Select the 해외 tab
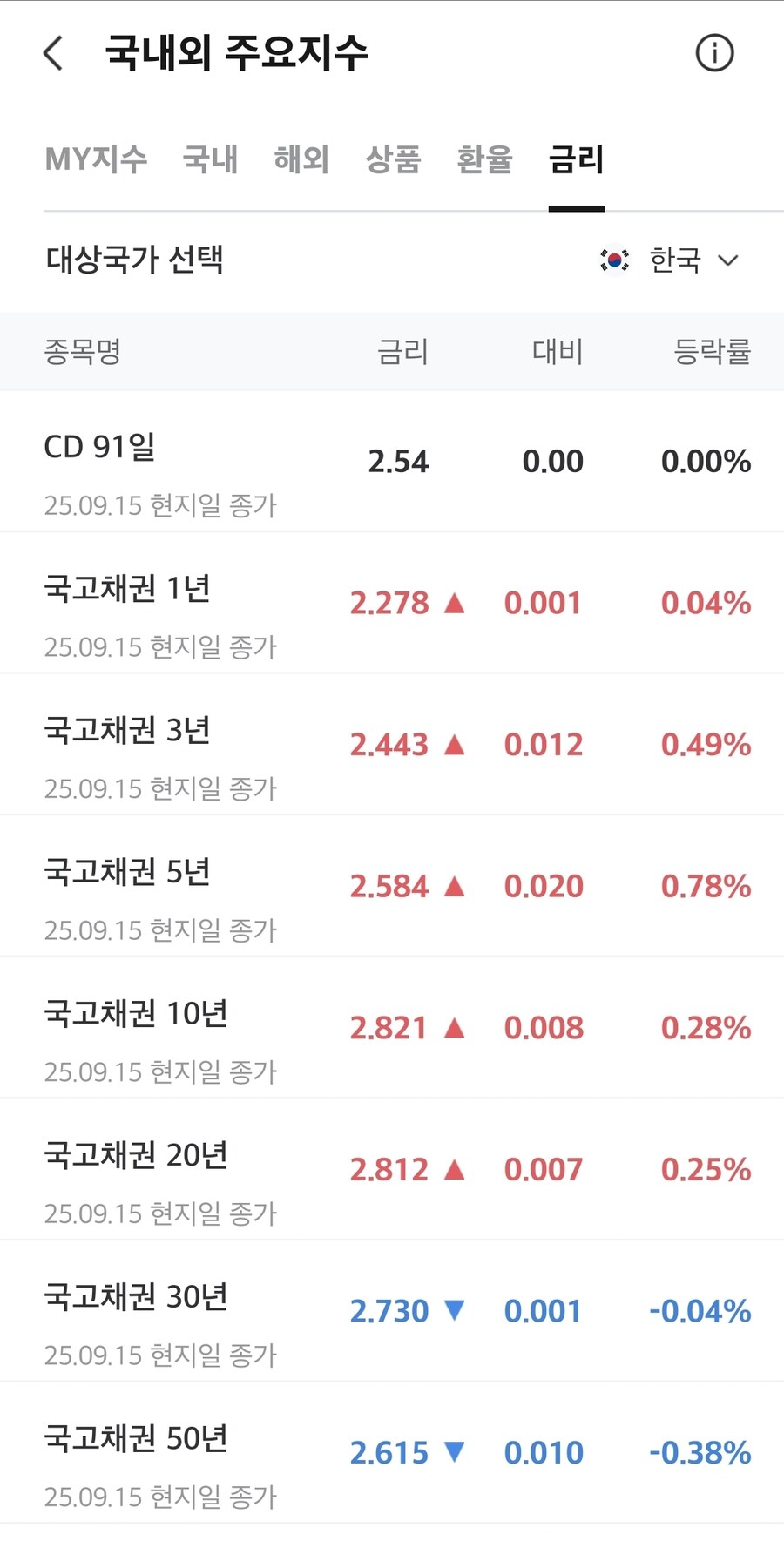 click(301, 160)
